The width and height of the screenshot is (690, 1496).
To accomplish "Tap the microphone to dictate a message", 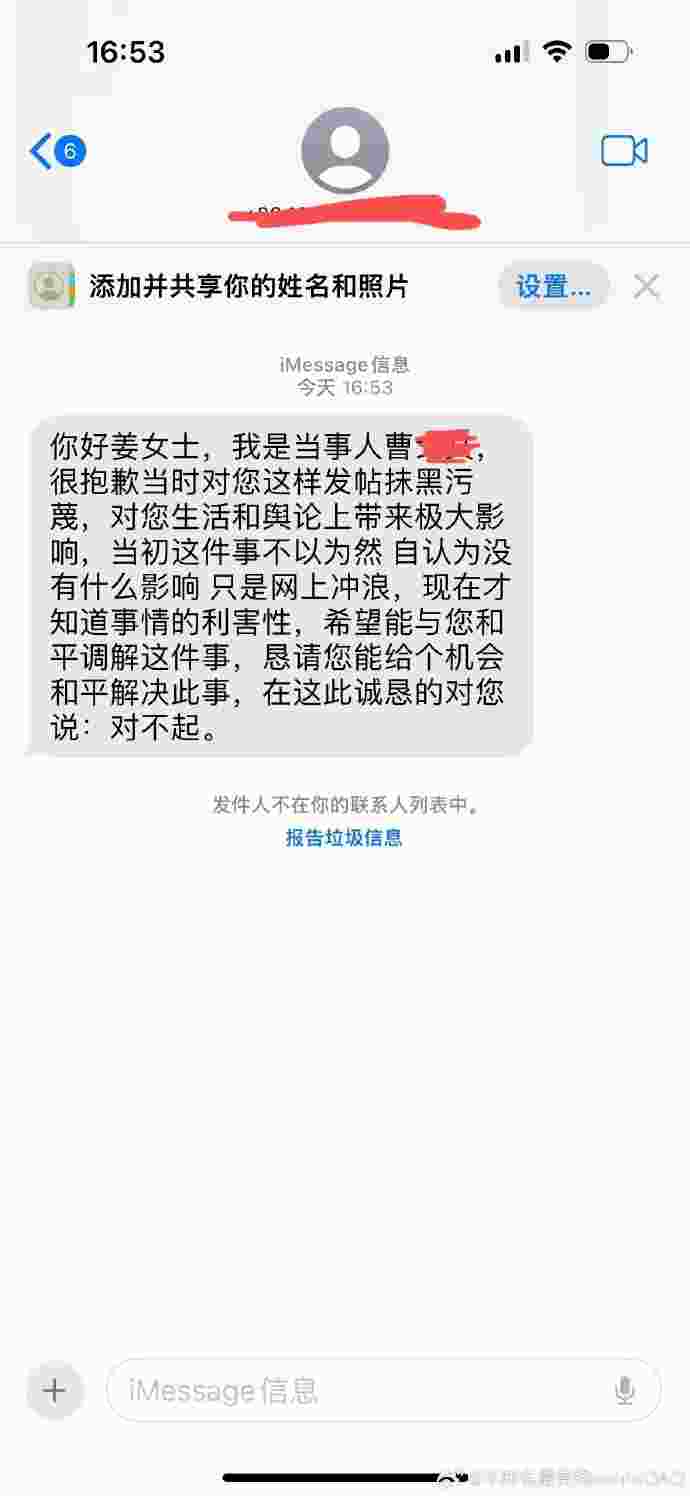I will click(x=625, y=1390).
